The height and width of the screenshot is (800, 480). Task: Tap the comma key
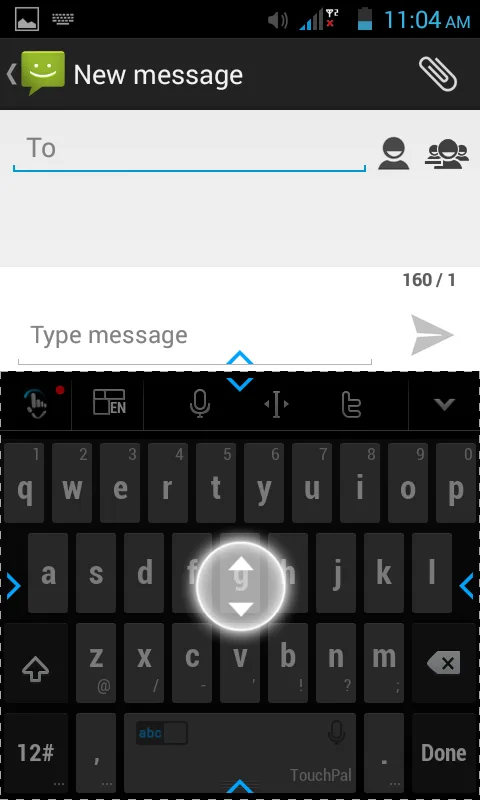click(x=96, y=753)
